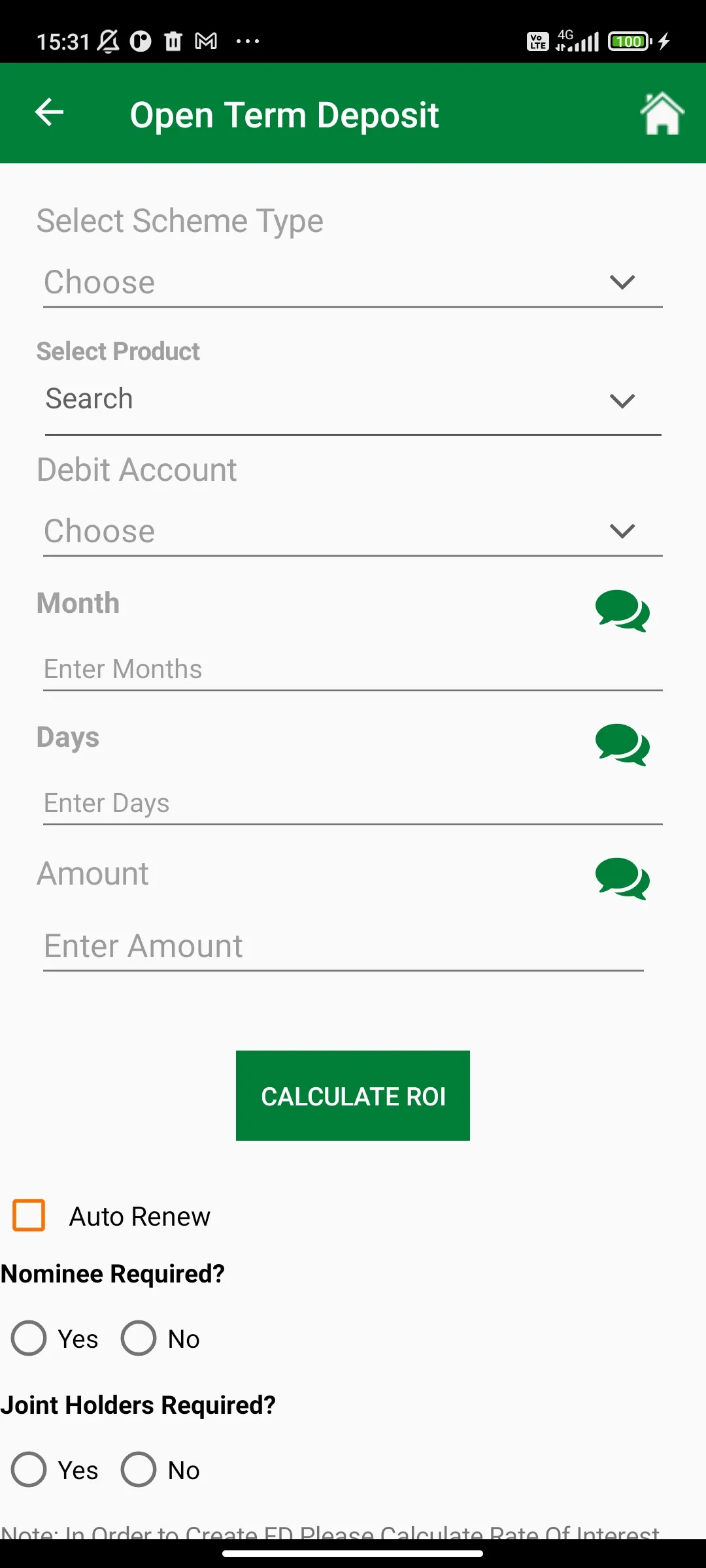This screenshot has height=1568, width=706.
Task: Go back from Open Term Deposit
Action: pyautogui.click(x=49, y=112)
